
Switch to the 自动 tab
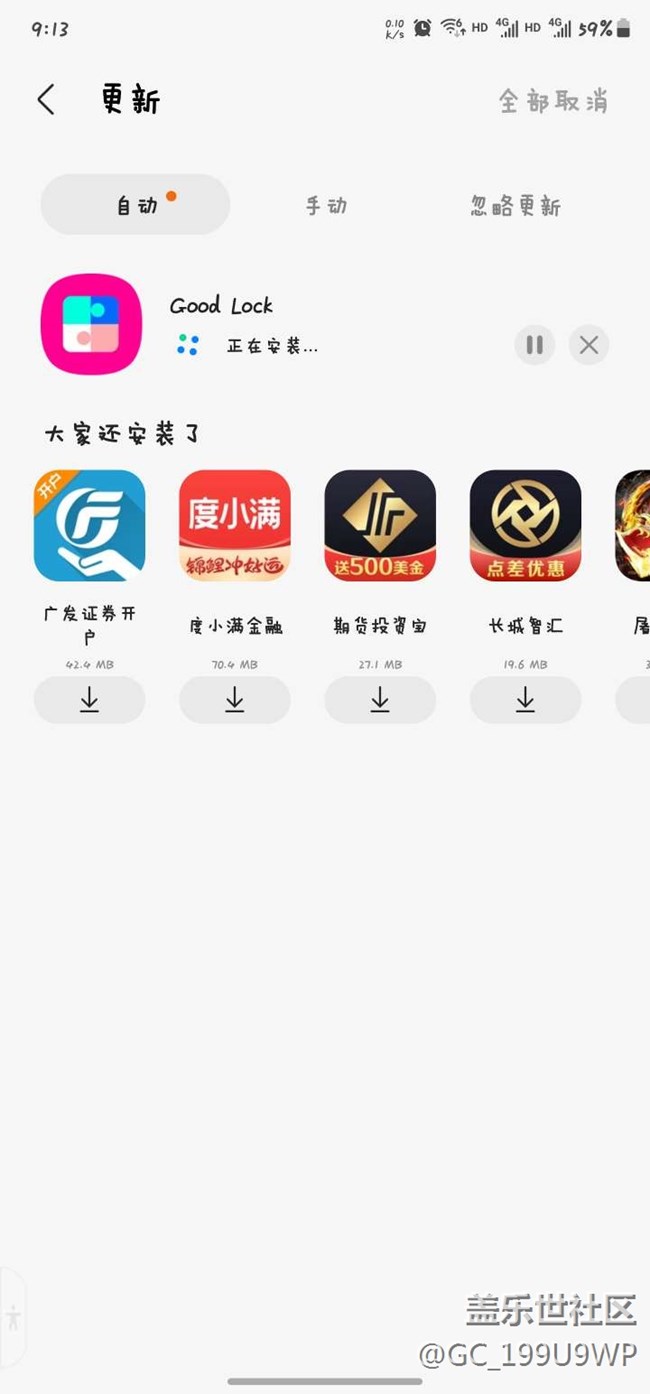136,205
